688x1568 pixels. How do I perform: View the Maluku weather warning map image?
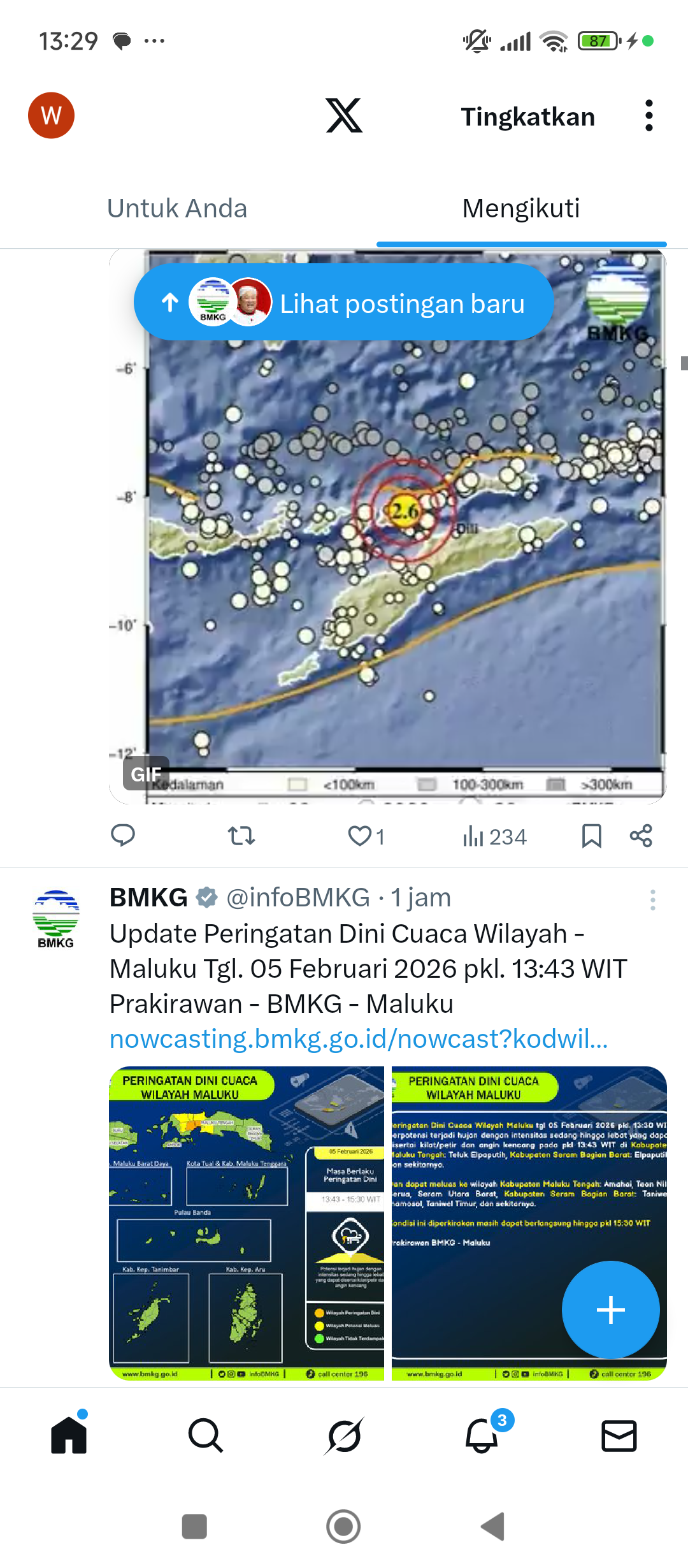coord(247,1223)
